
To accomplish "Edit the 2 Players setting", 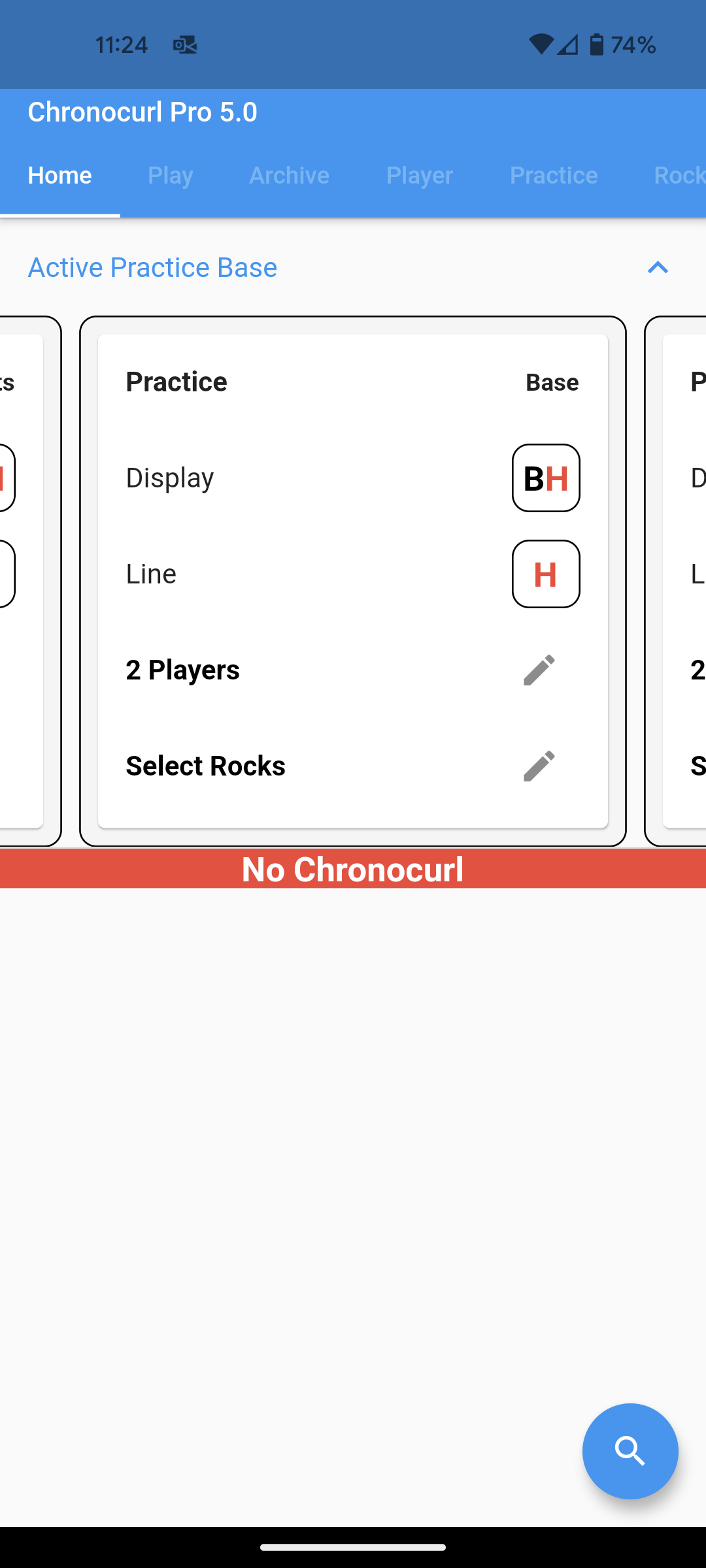I will click(539, 670).
